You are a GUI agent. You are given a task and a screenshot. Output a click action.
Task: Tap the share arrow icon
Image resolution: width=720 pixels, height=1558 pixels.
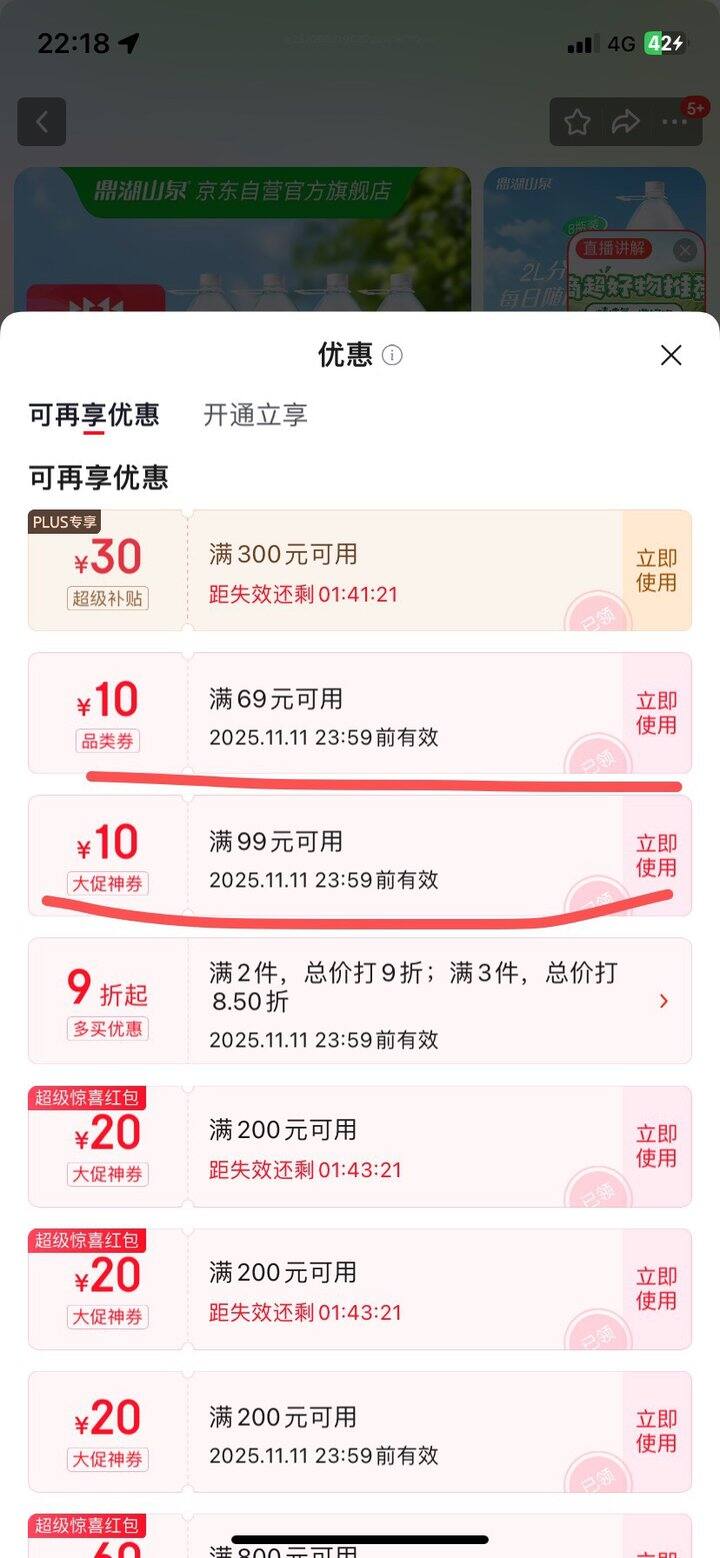click(627, 122)
